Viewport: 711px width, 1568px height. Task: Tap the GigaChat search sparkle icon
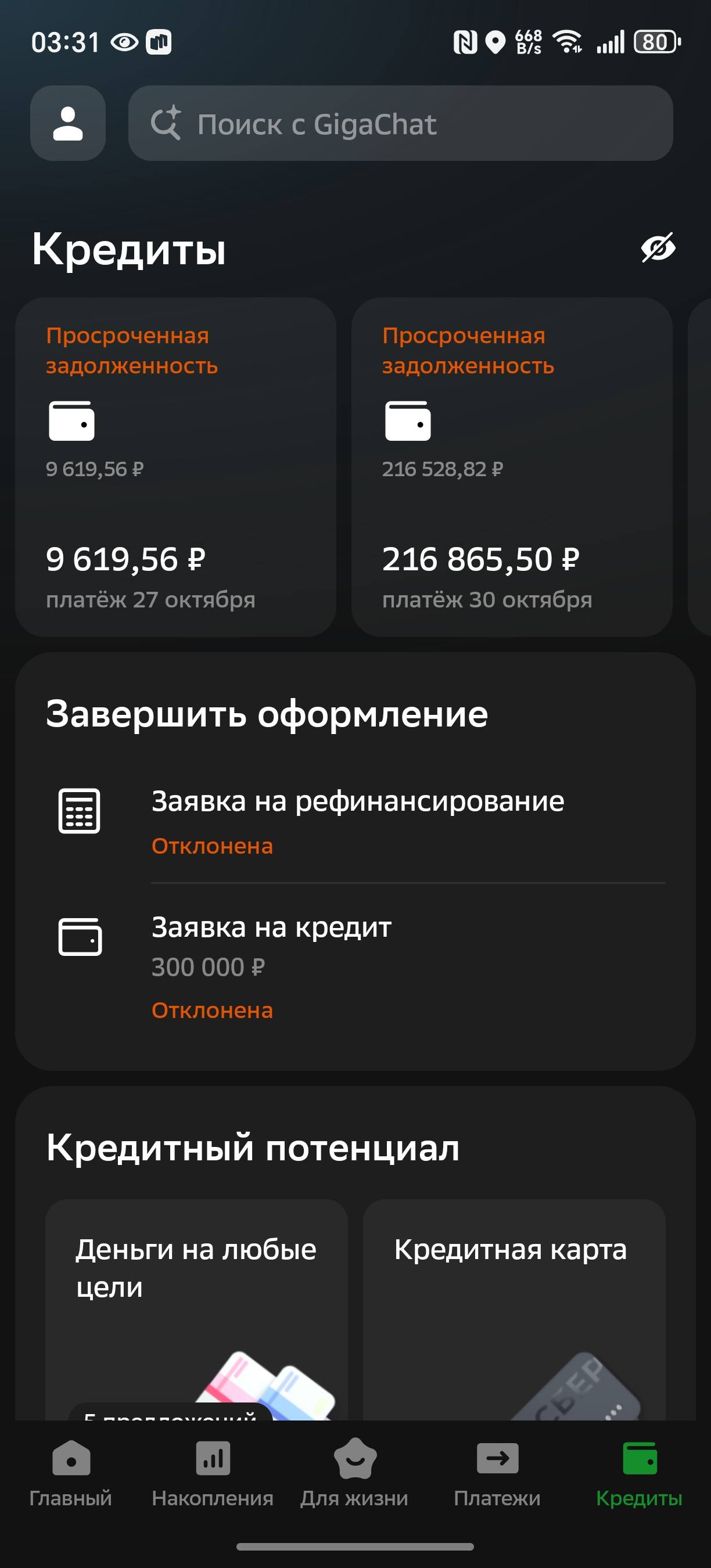(167, 123)
